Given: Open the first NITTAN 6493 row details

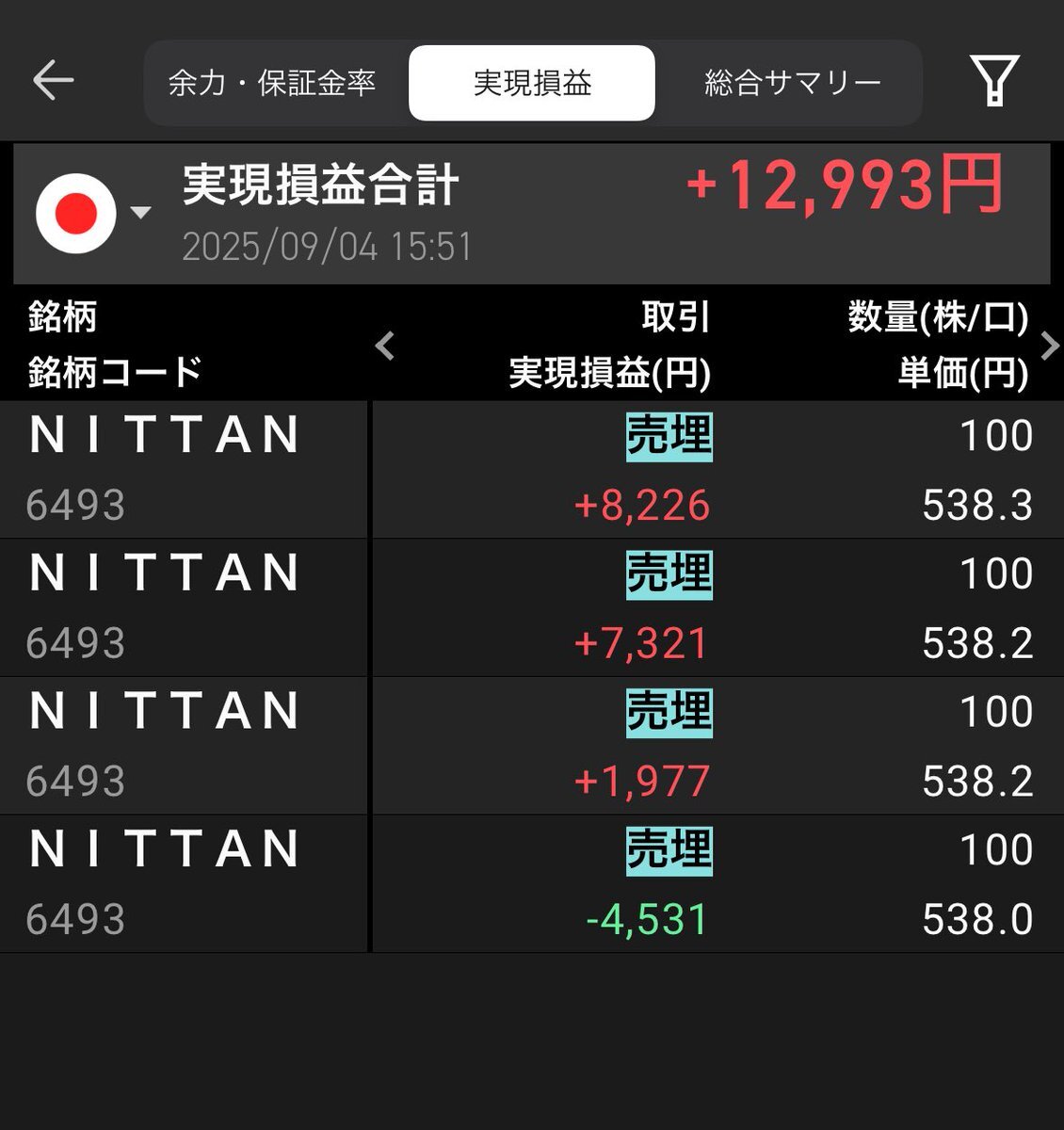Looking at the screenshot, I should tap(165, 468).
